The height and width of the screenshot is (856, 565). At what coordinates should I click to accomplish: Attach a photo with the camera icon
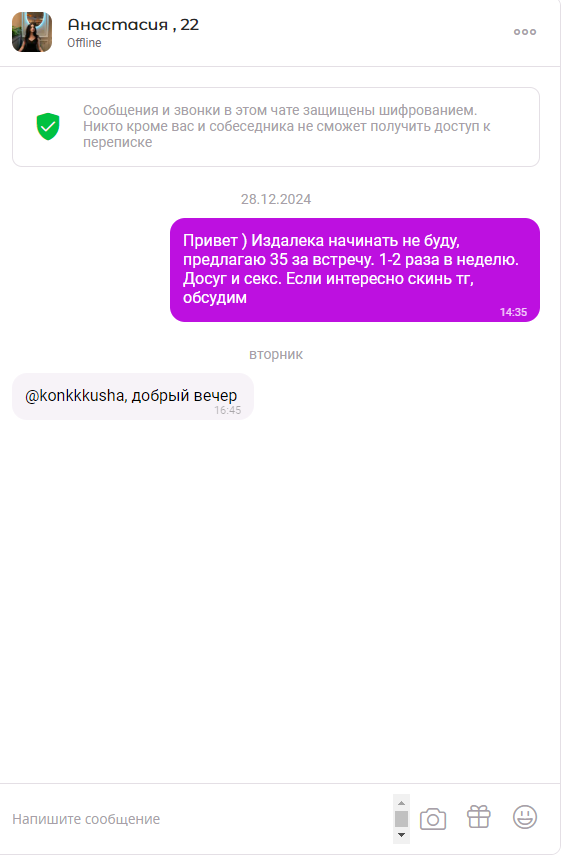coord(433,819)
